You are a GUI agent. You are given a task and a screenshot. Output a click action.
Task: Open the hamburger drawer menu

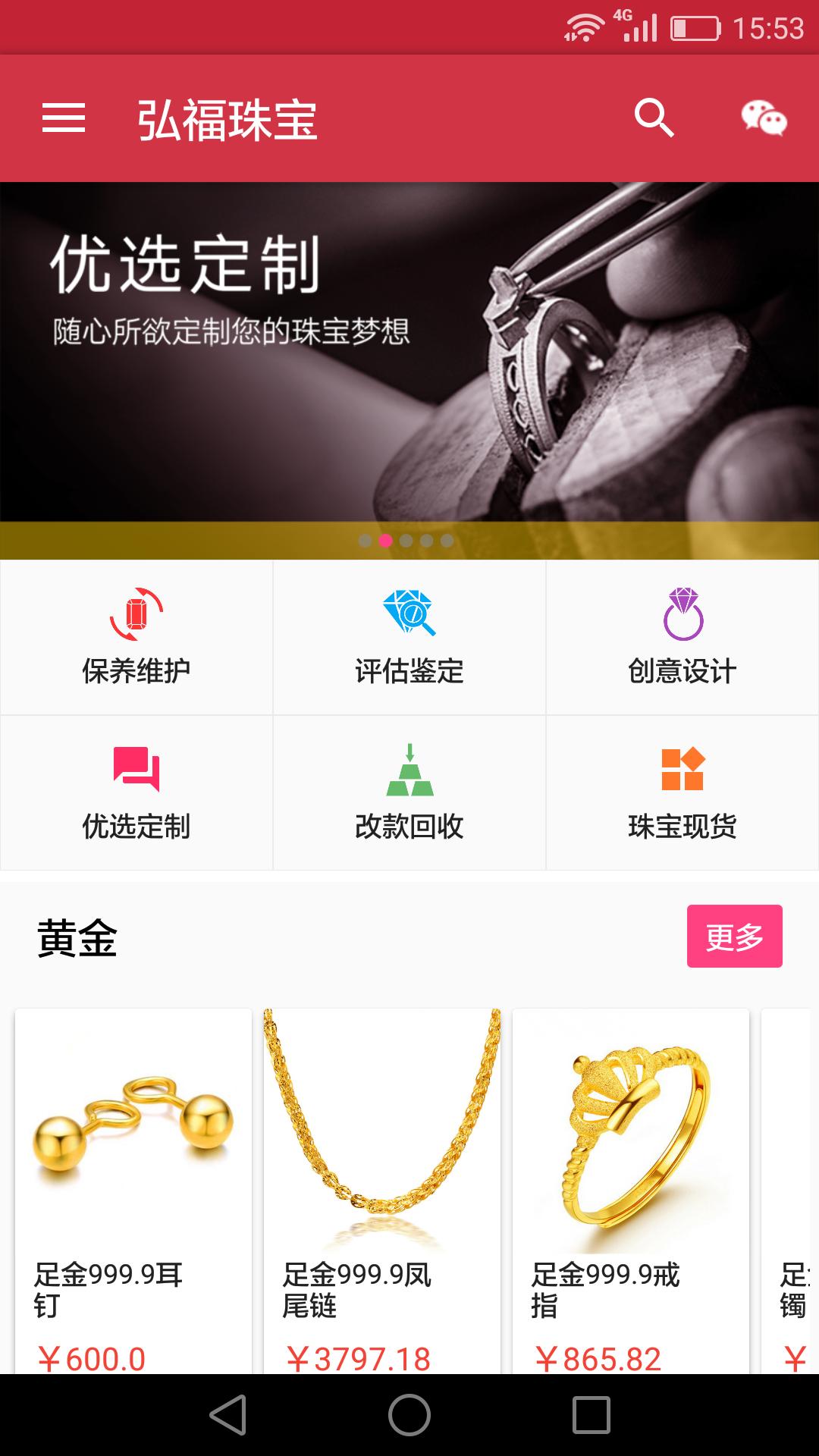[64, 118]
